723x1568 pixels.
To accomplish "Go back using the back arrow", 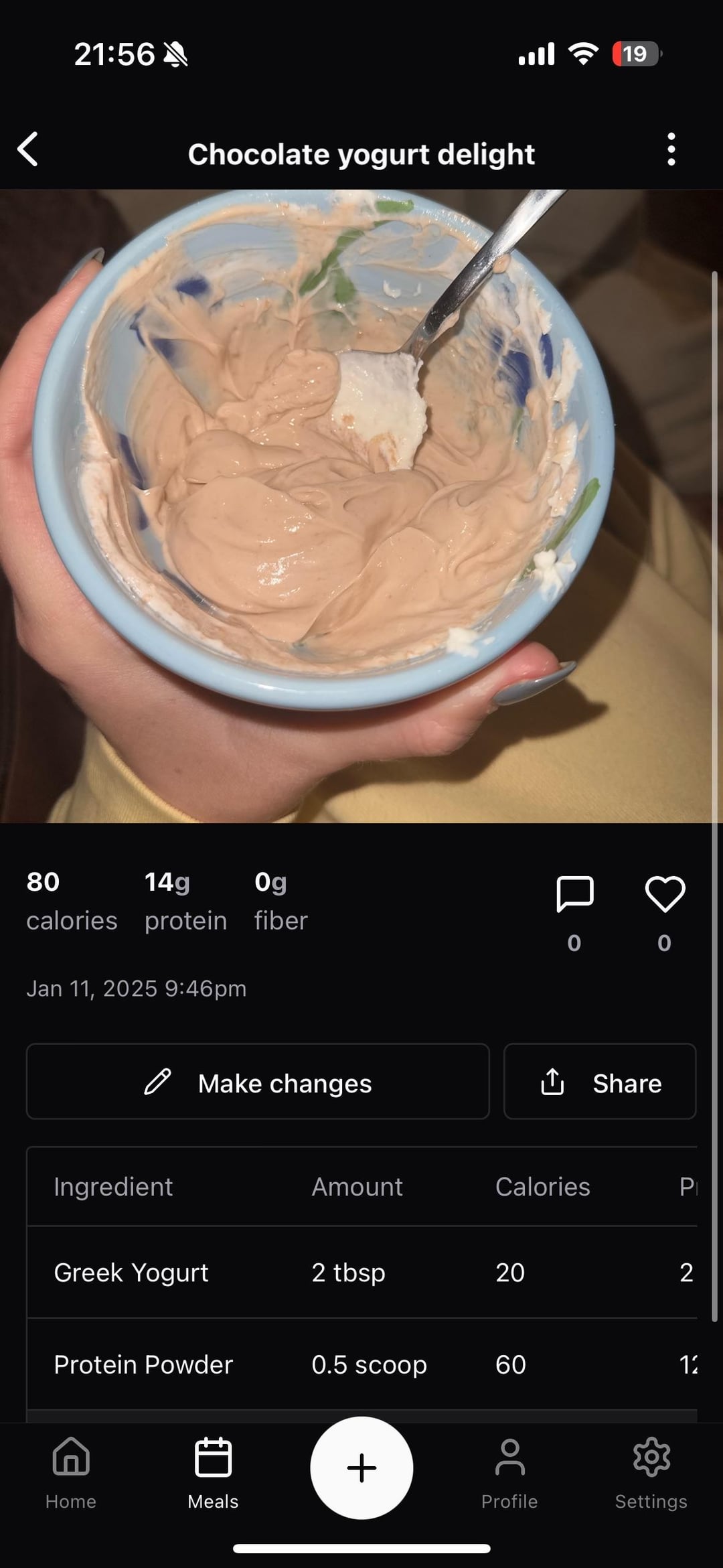I will 28,149.
